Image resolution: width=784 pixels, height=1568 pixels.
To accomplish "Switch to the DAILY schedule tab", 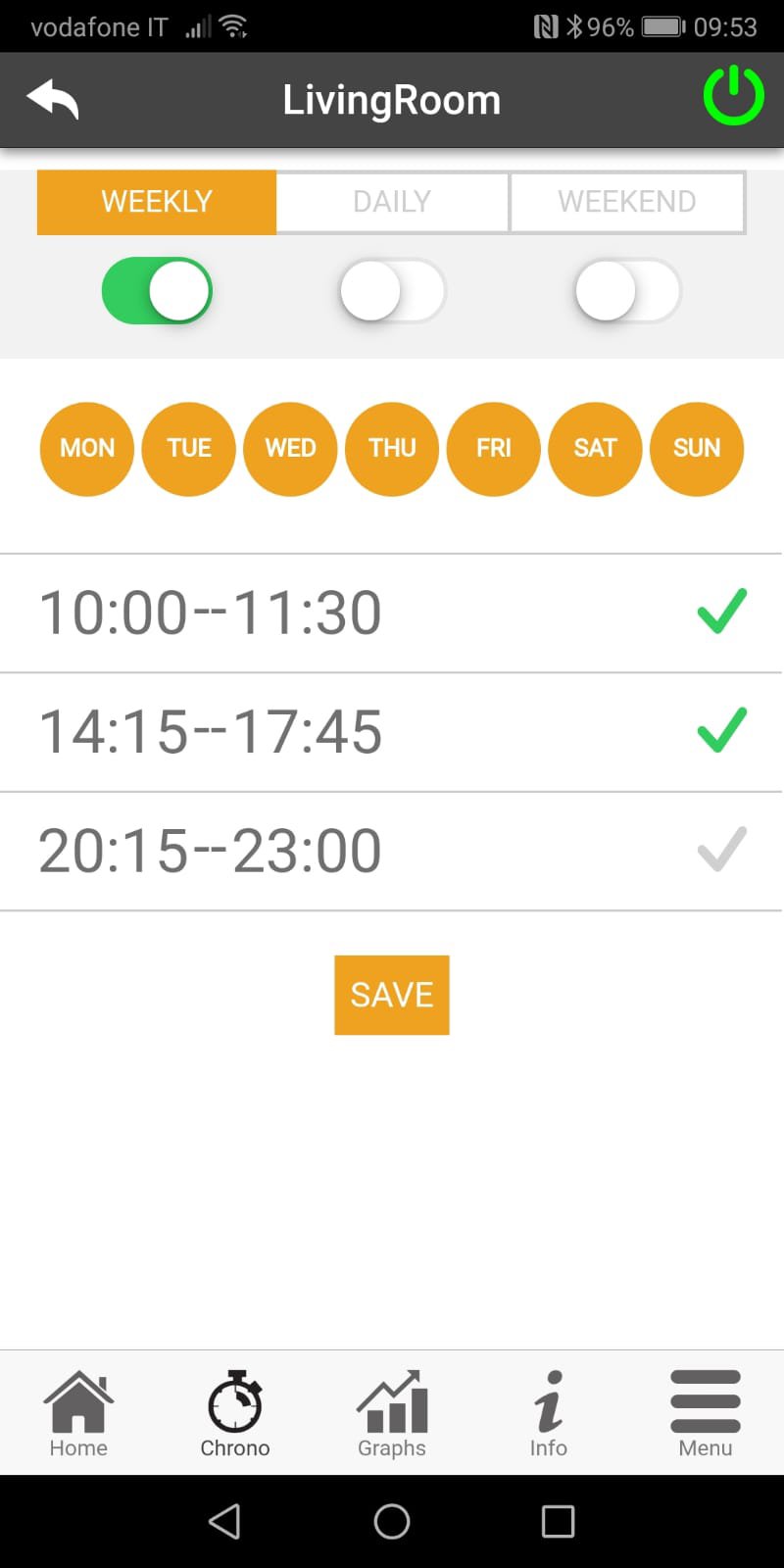I will pyautogui.click(x=392, y=202).
